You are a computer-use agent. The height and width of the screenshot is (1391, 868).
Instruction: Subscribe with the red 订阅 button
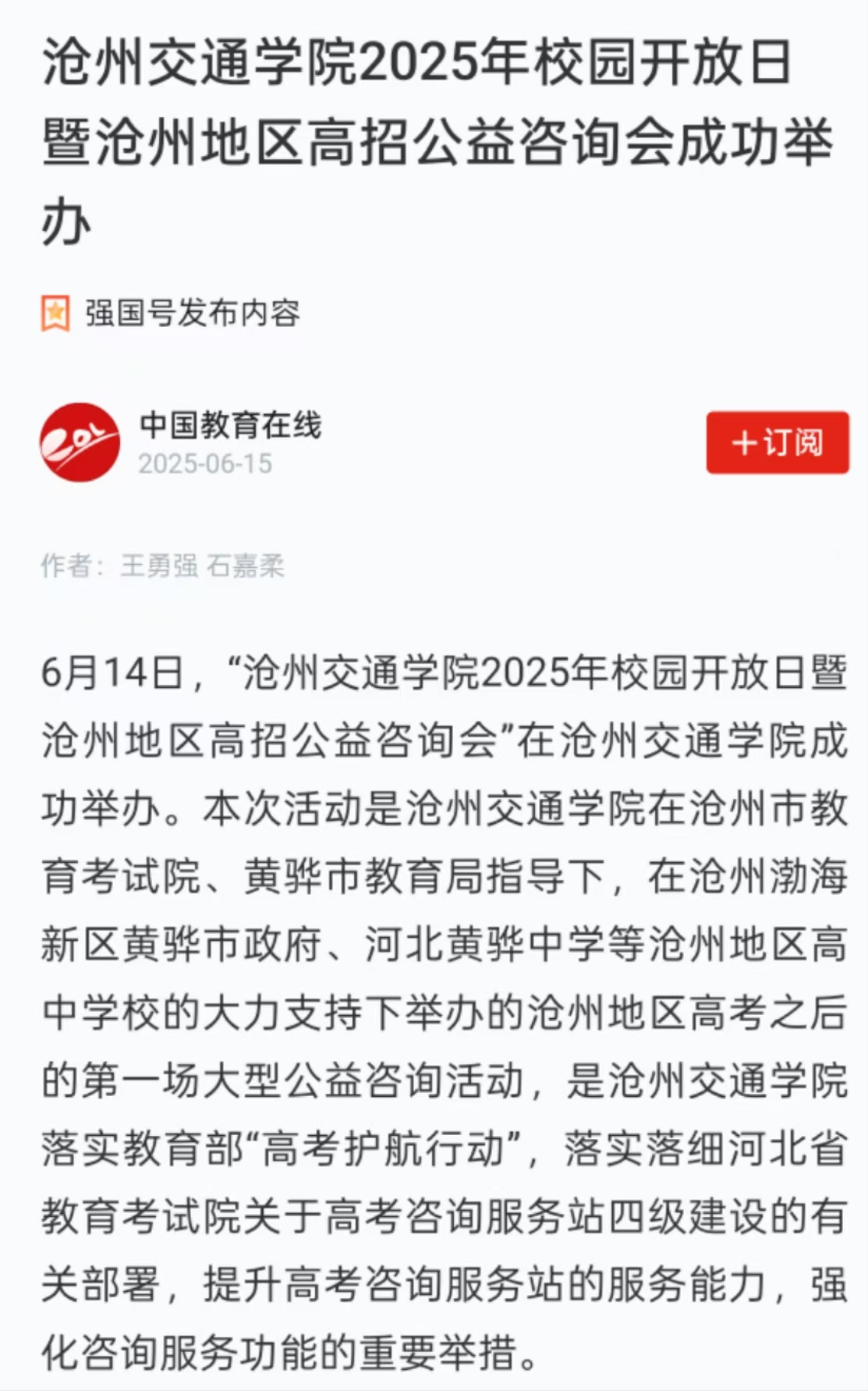777,442
